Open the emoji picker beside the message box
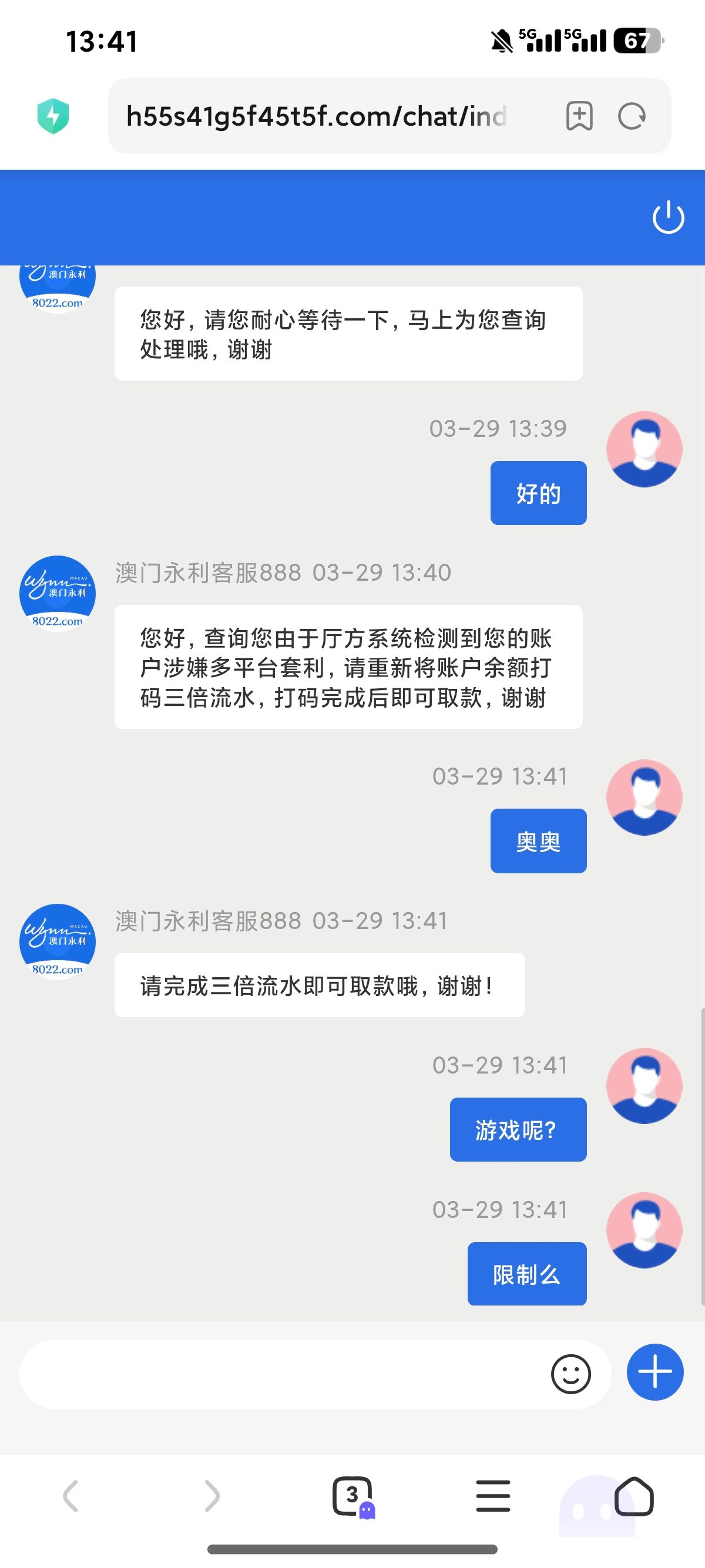 (x=571, y=1374)
